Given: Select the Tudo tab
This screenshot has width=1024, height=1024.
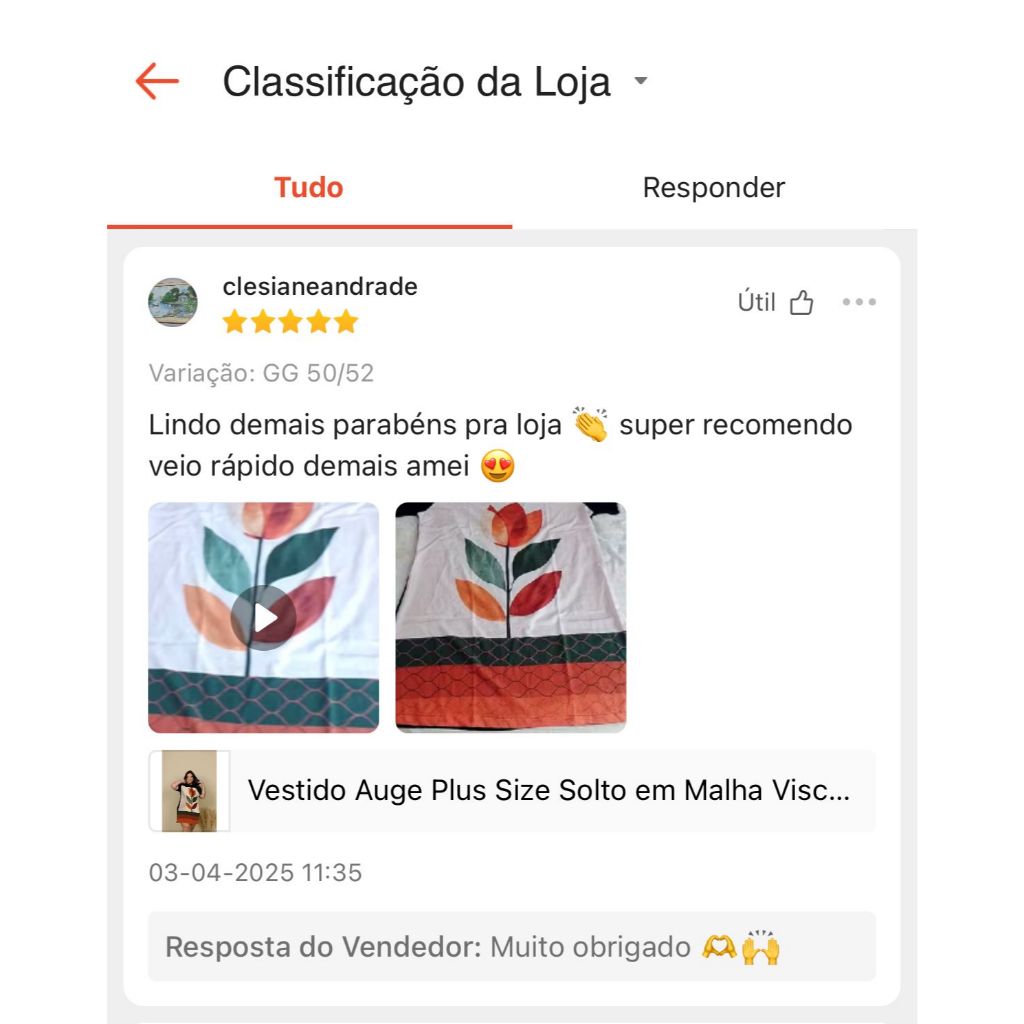Looking at the screenshot, I should [x=308, y=187].
